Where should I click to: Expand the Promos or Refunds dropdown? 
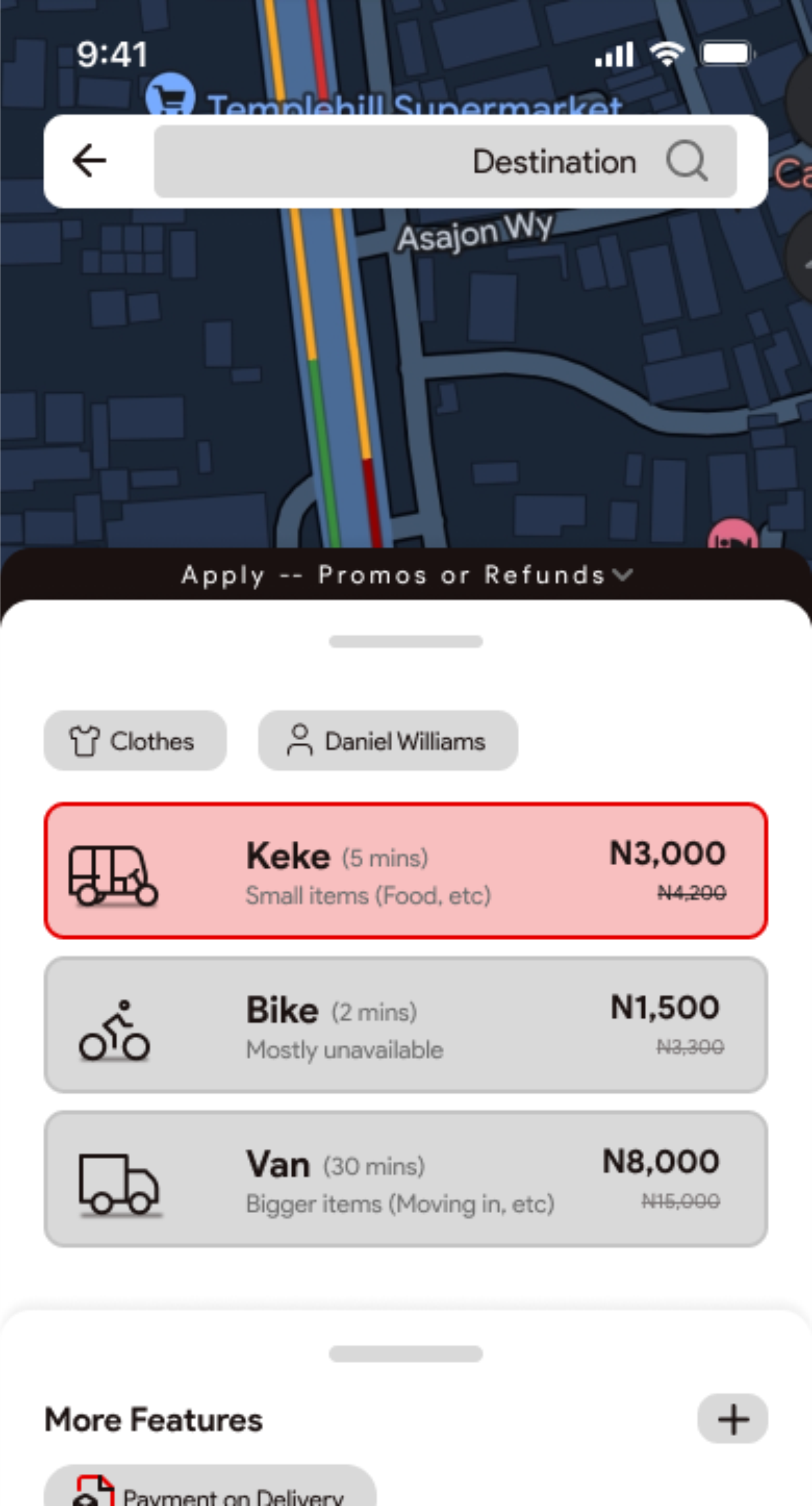[x=621, y=575]
